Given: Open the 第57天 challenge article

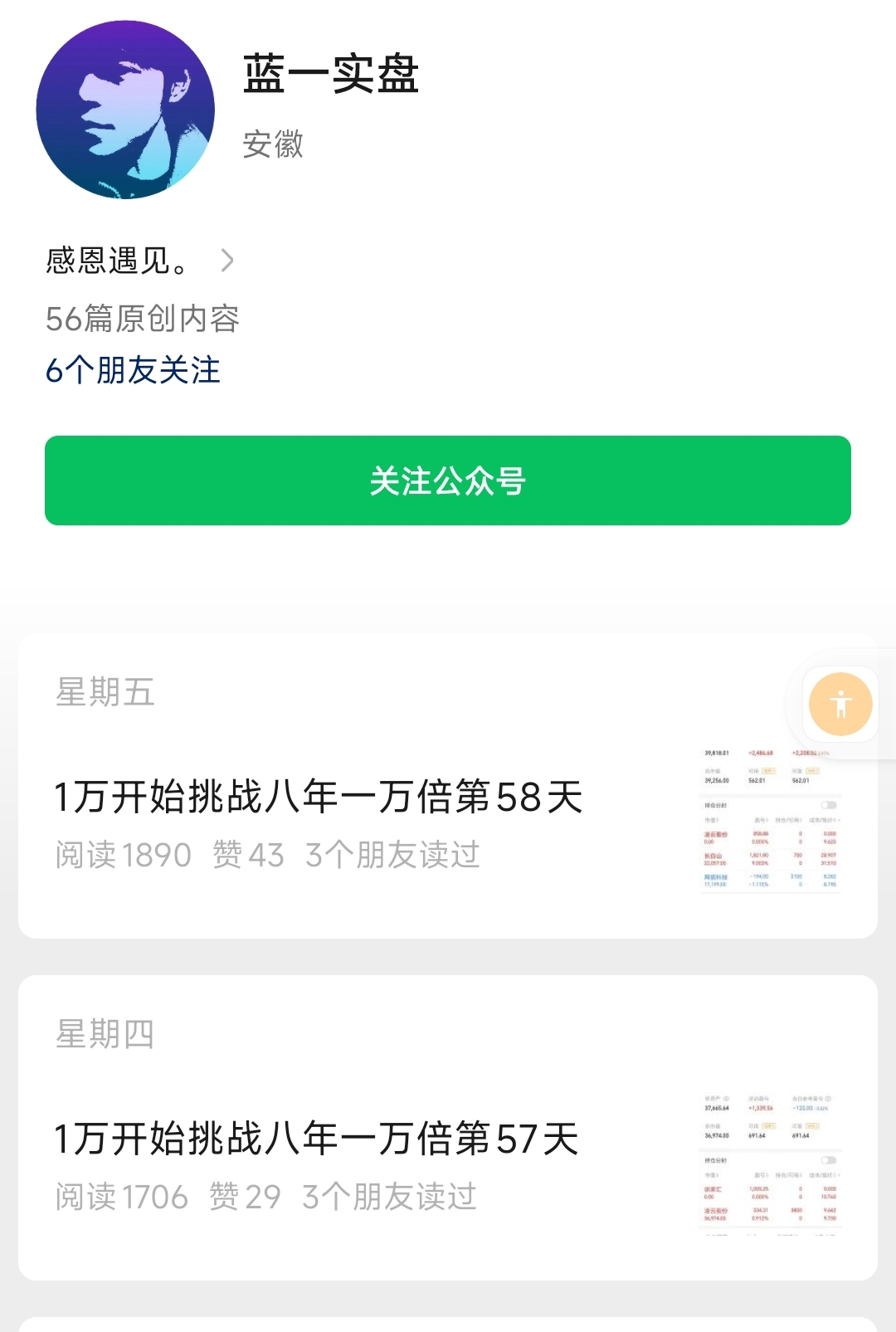Looking at the screenshot, I should pyautogui.click(x=316, y=1139).
